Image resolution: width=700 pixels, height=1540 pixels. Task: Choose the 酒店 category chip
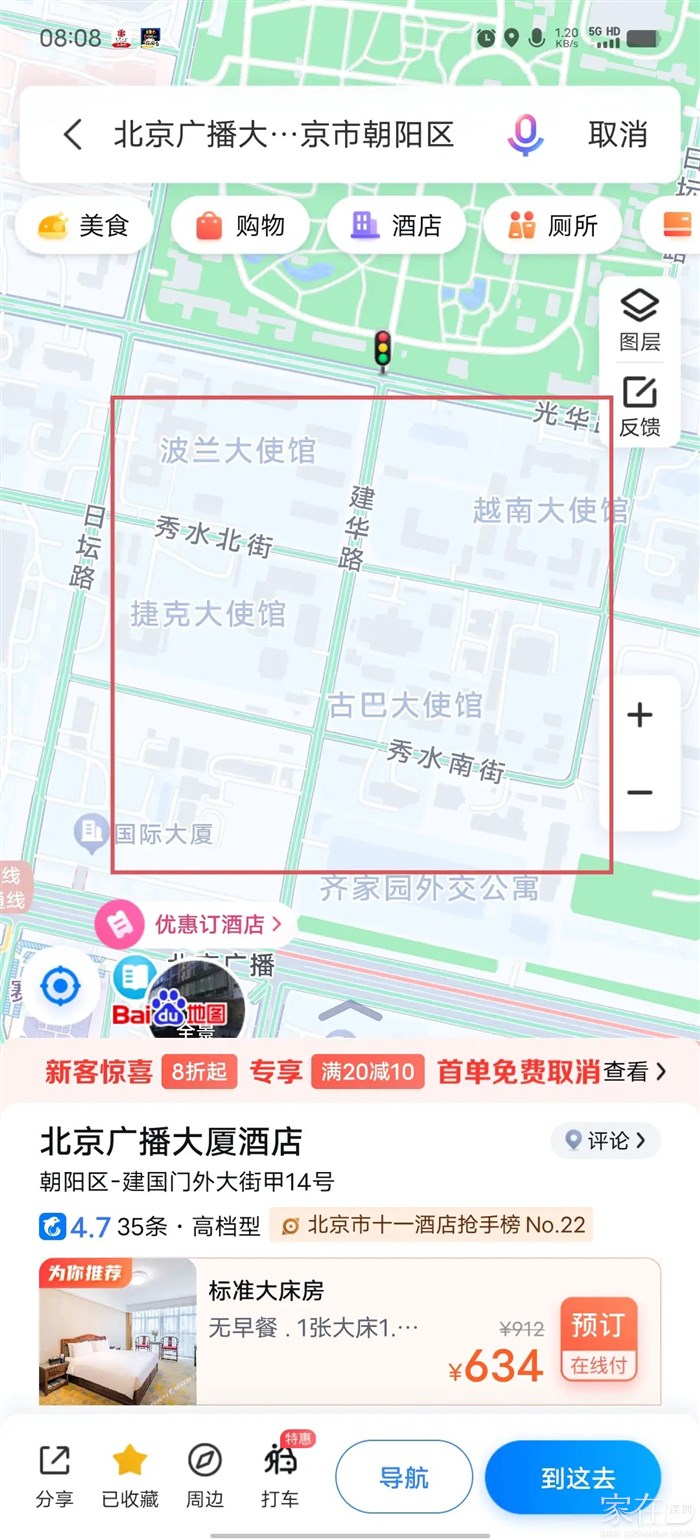pyautogui.click(x=397, y=226)
